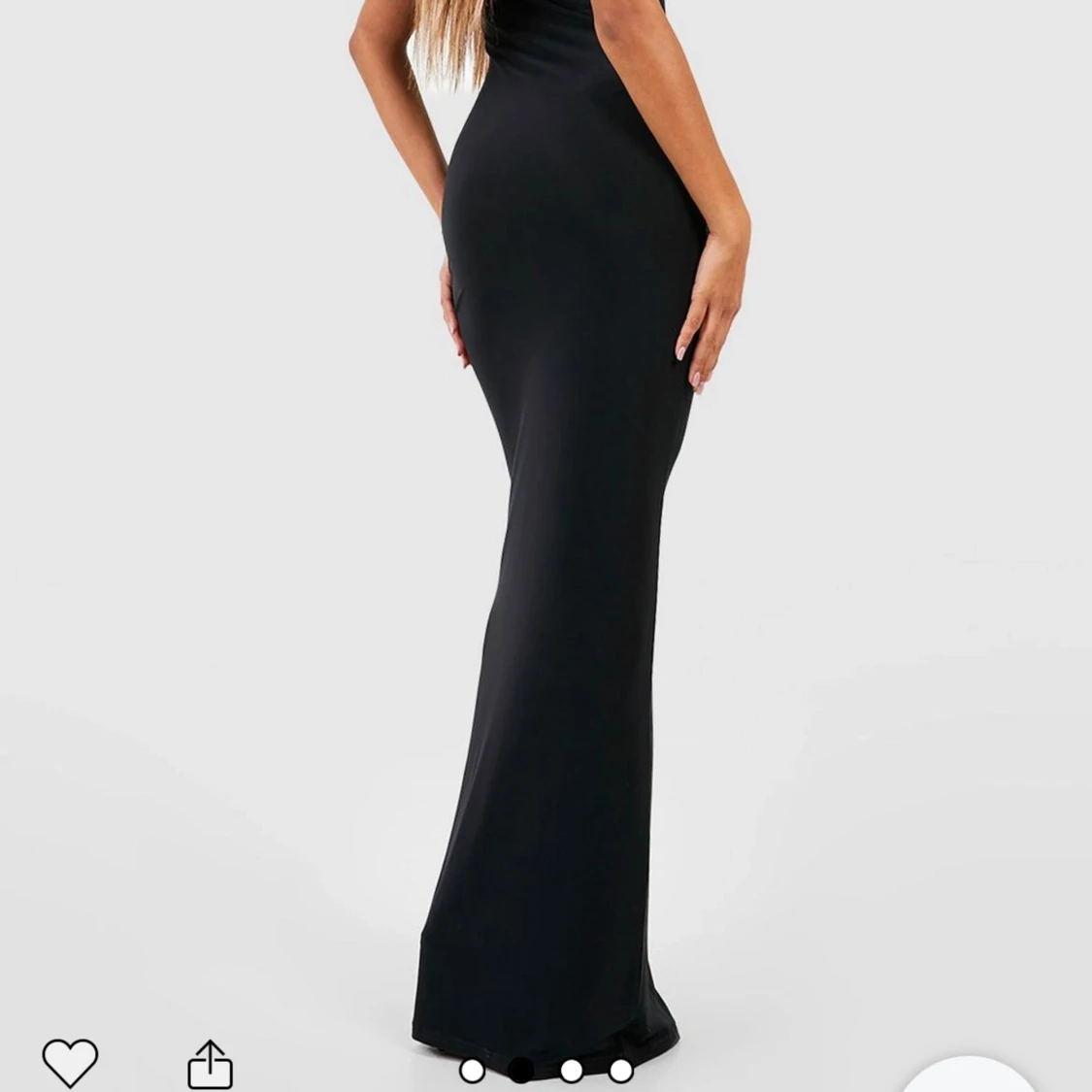Image resolution: width=1092 pixels, height=1092 pixels.
Task: Jump to the first image dot
Action: [473, 1071]
